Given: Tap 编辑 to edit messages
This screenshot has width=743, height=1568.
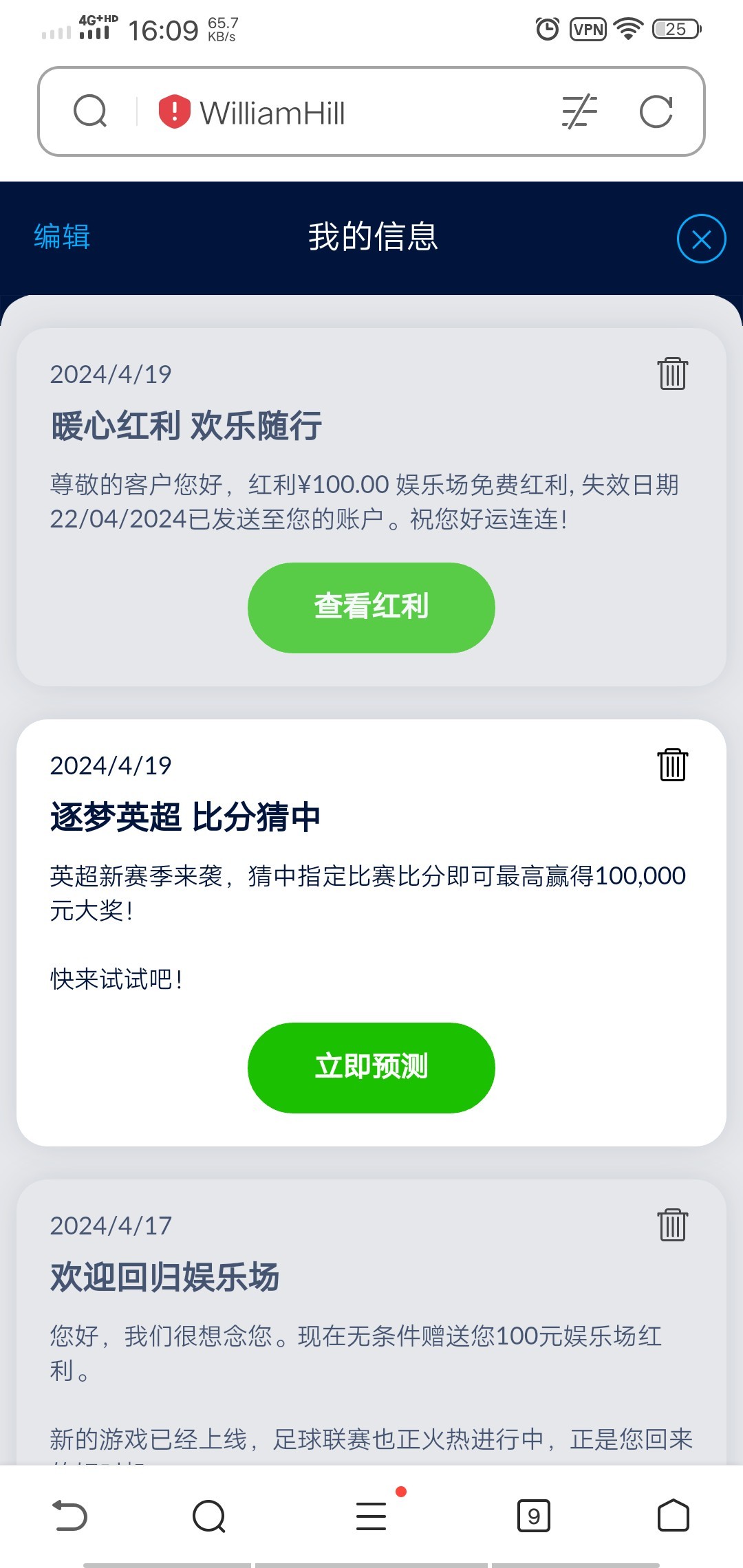Looking at the screenshot, I should [x=62, y=237].
